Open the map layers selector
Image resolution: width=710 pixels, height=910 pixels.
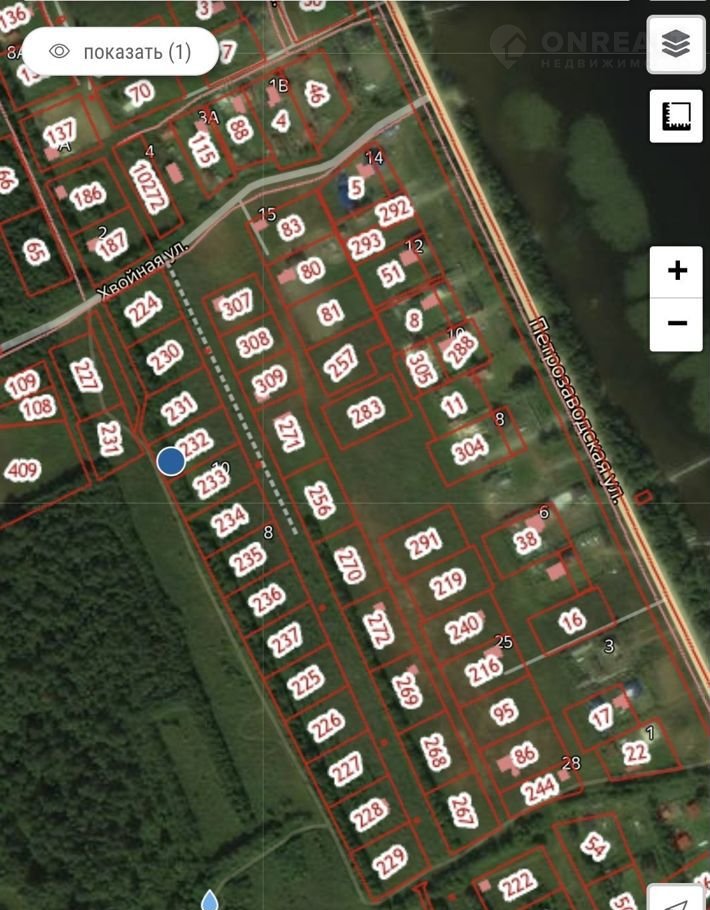[x=676, y=44]
